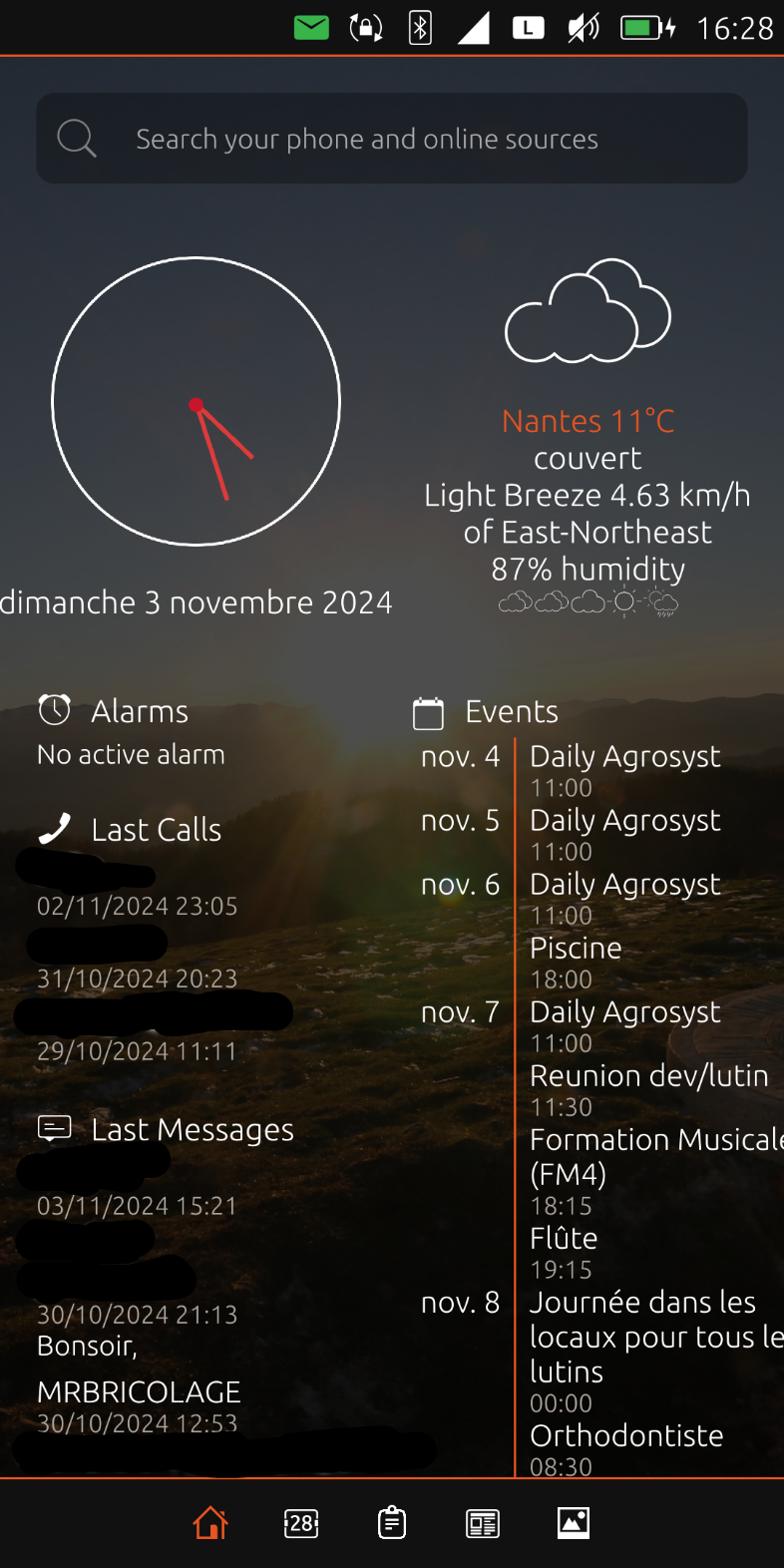784x1568 pixels.
Task: Open the Daily Agrosyst event on nov. 4
Action: click(x=624, y=770)
